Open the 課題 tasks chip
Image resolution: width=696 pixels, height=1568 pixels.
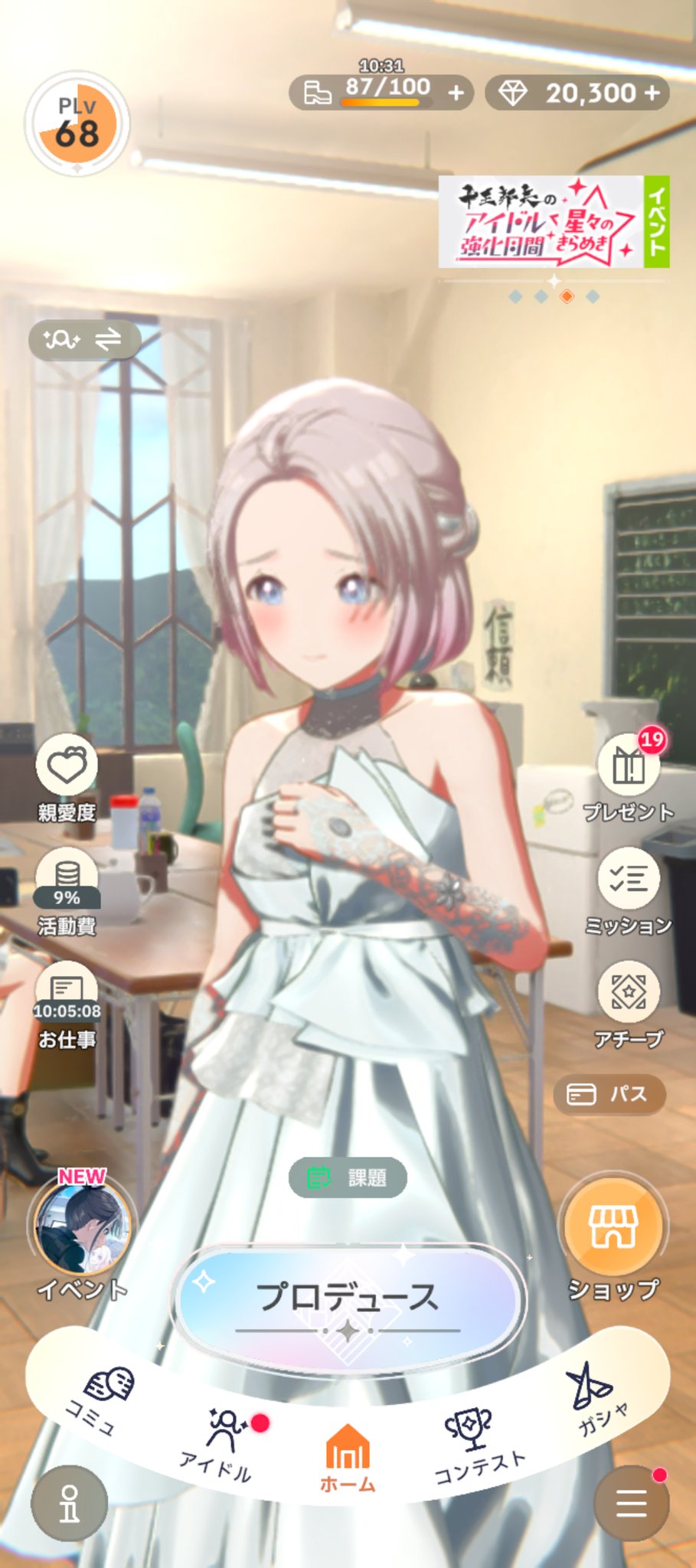pyautogui.click(x=348, y=1178)
